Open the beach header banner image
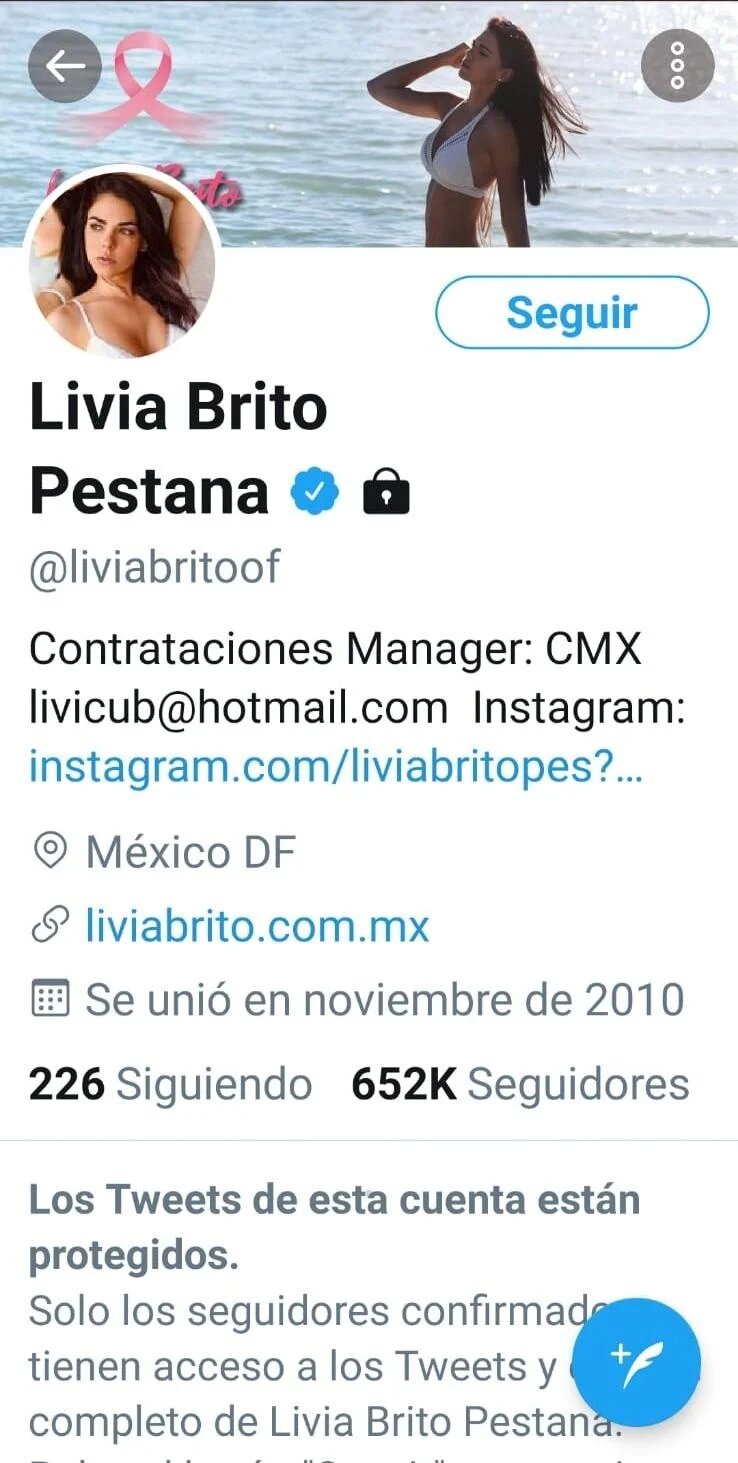Screen dimensions: 738x1463 tap(400, 120)
